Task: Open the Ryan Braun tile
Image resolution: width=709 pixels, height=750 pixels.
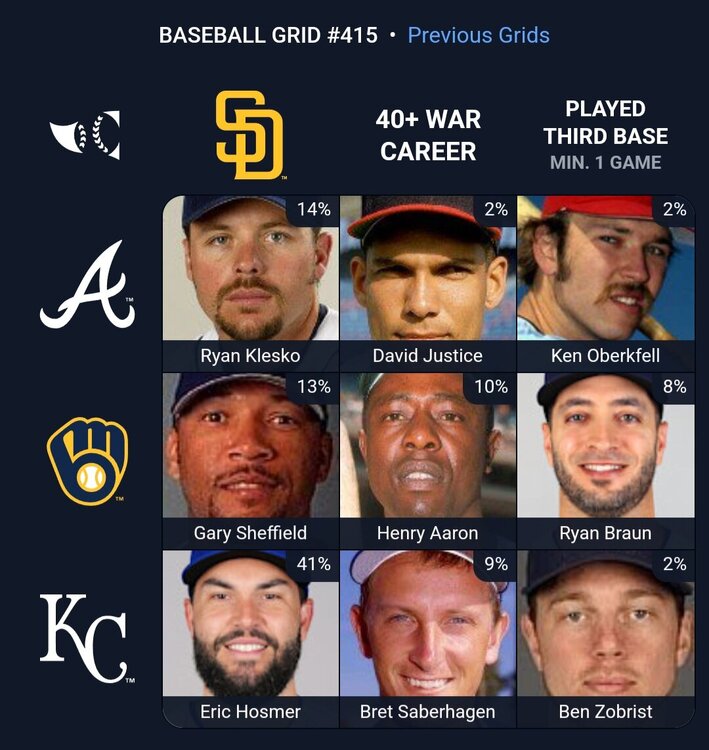Action: 605,460
